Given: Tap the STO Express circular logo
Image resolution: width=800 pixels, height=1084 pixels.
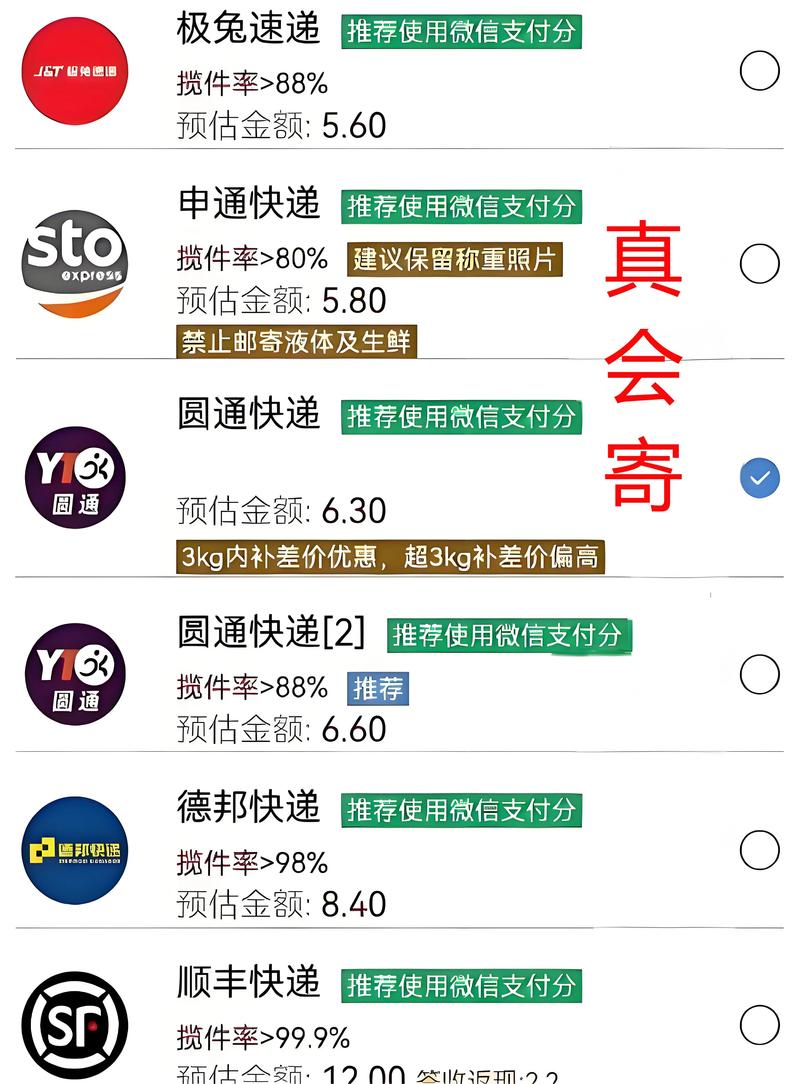Looking at the screenshot, I should pos(72,248).
